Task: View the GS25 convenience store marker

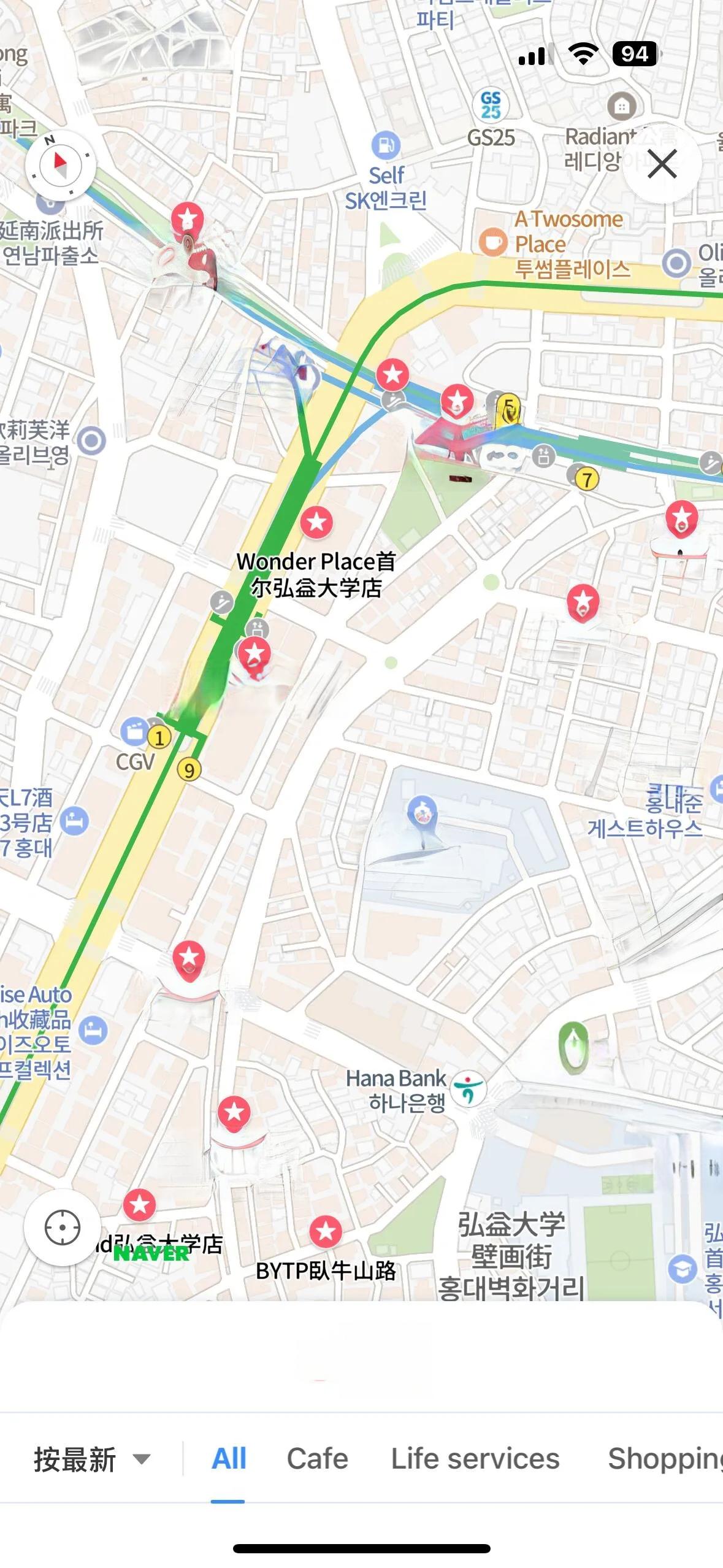Action: (x=491, y=104)
